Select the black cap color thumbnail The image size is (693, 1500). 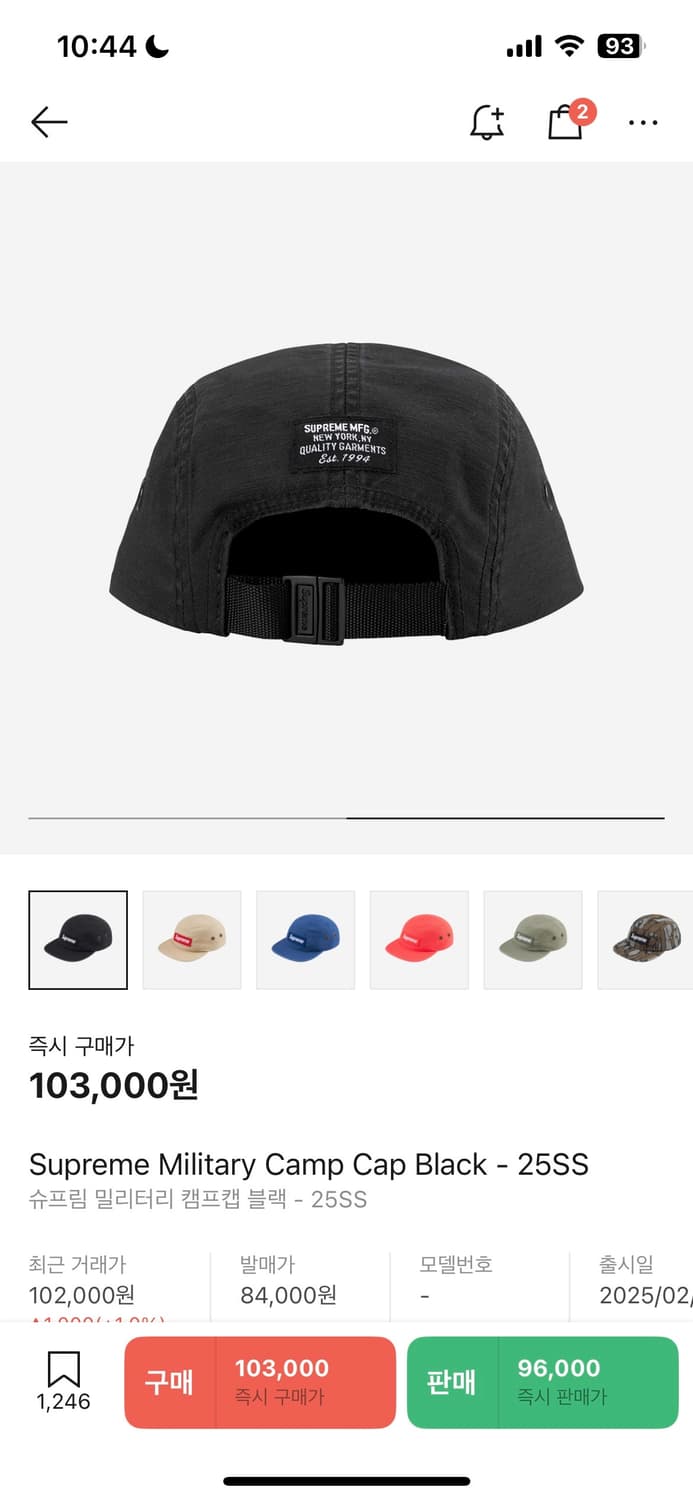click(x=78, y=940)
